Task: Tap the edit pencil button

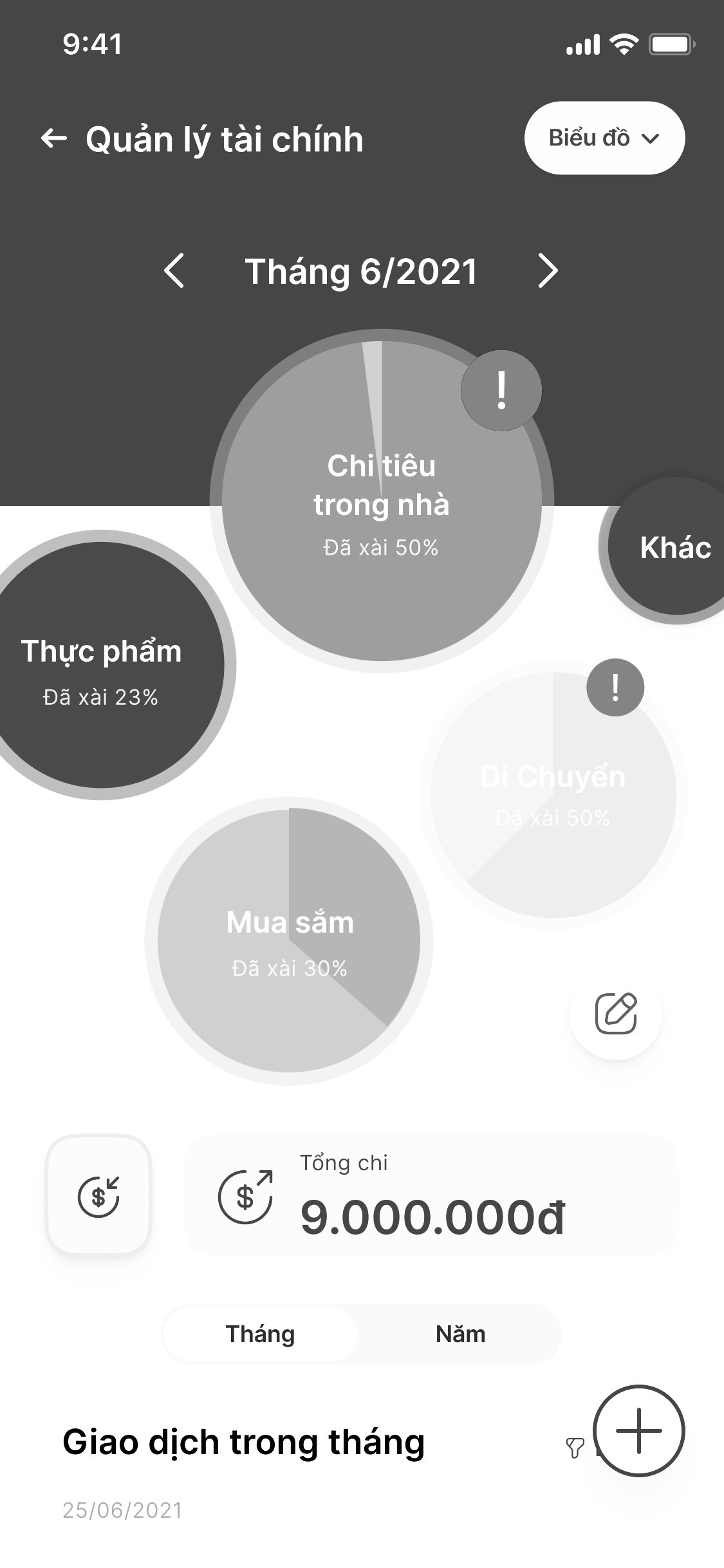Action: [616, 1014]
